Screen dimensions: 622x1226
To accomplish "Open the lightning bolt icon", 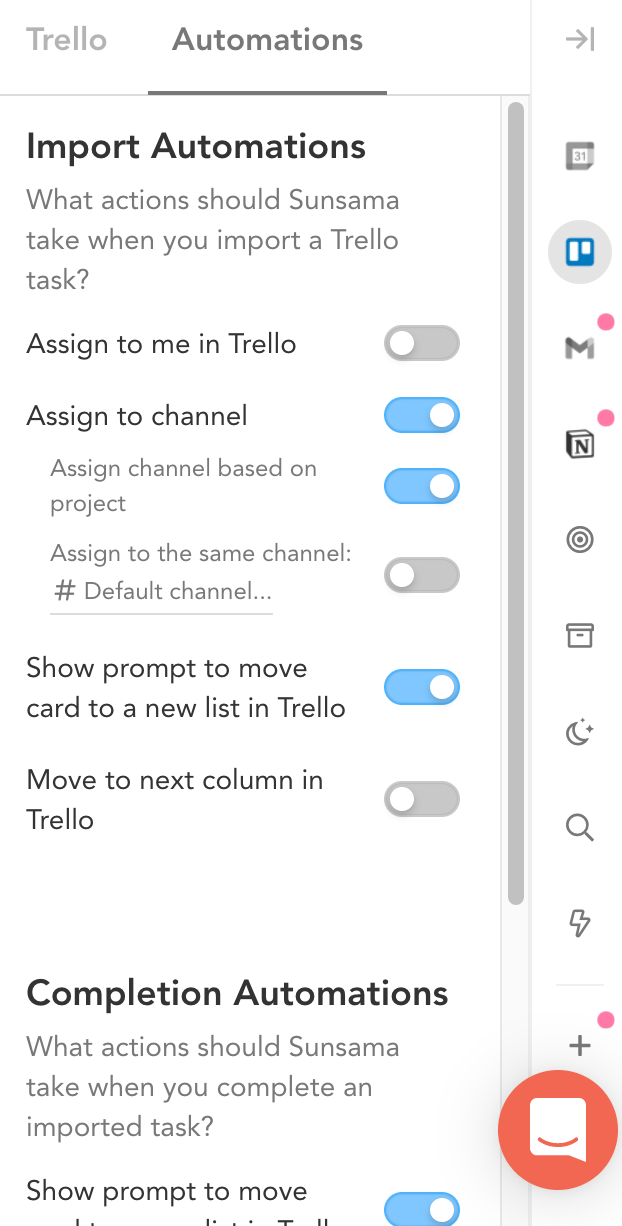I will click(580, 923).
